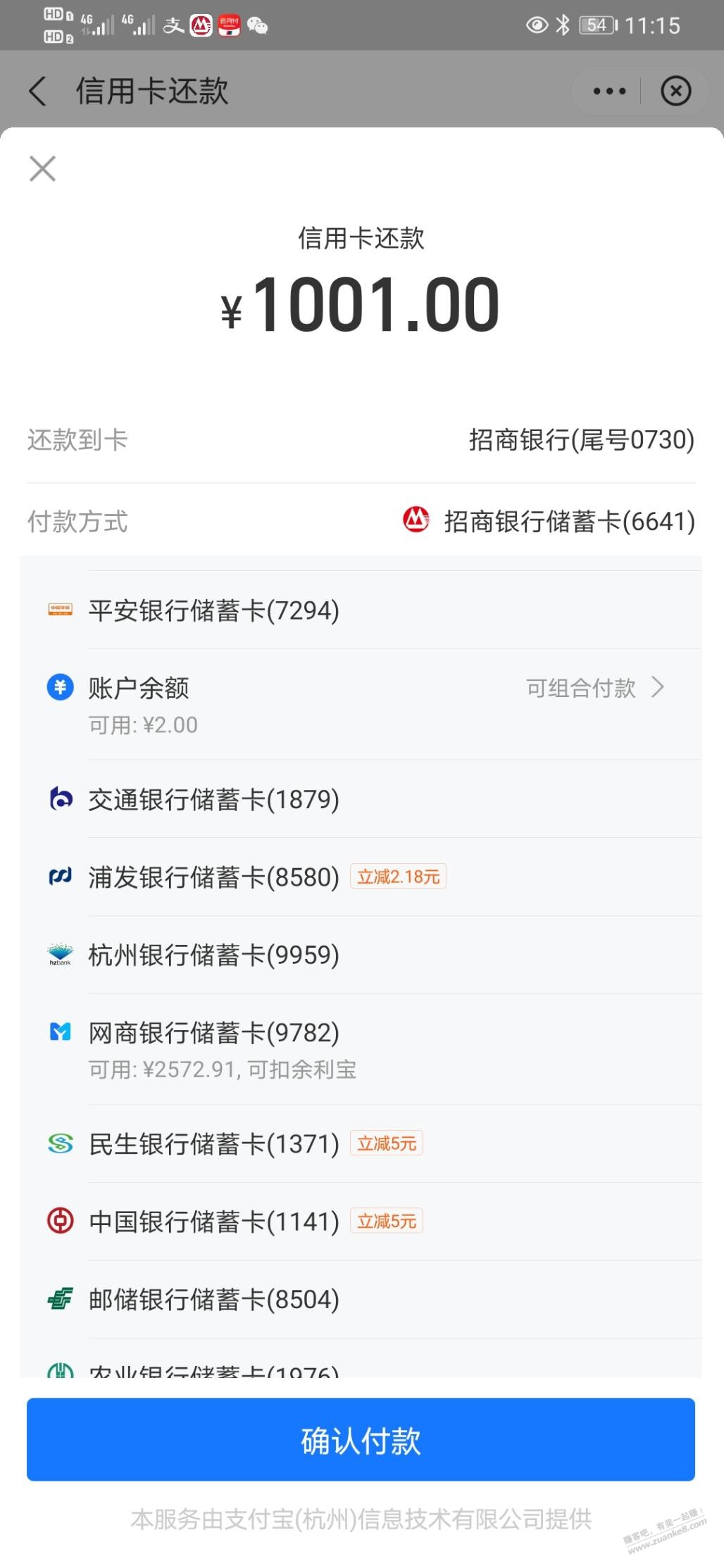The image size is (724, 1568).
Task: Select 民生银行储蓄卡(1371) with the 5元 discount
Action: (x=361, y=1143)
